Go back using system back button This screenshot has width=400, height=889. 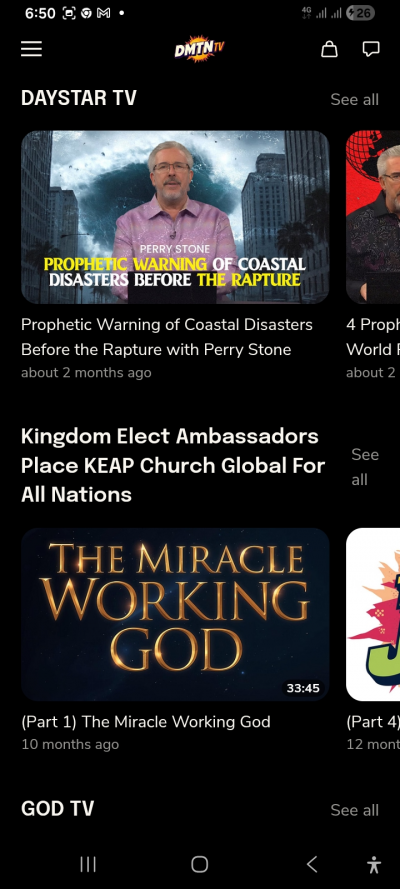312,864
